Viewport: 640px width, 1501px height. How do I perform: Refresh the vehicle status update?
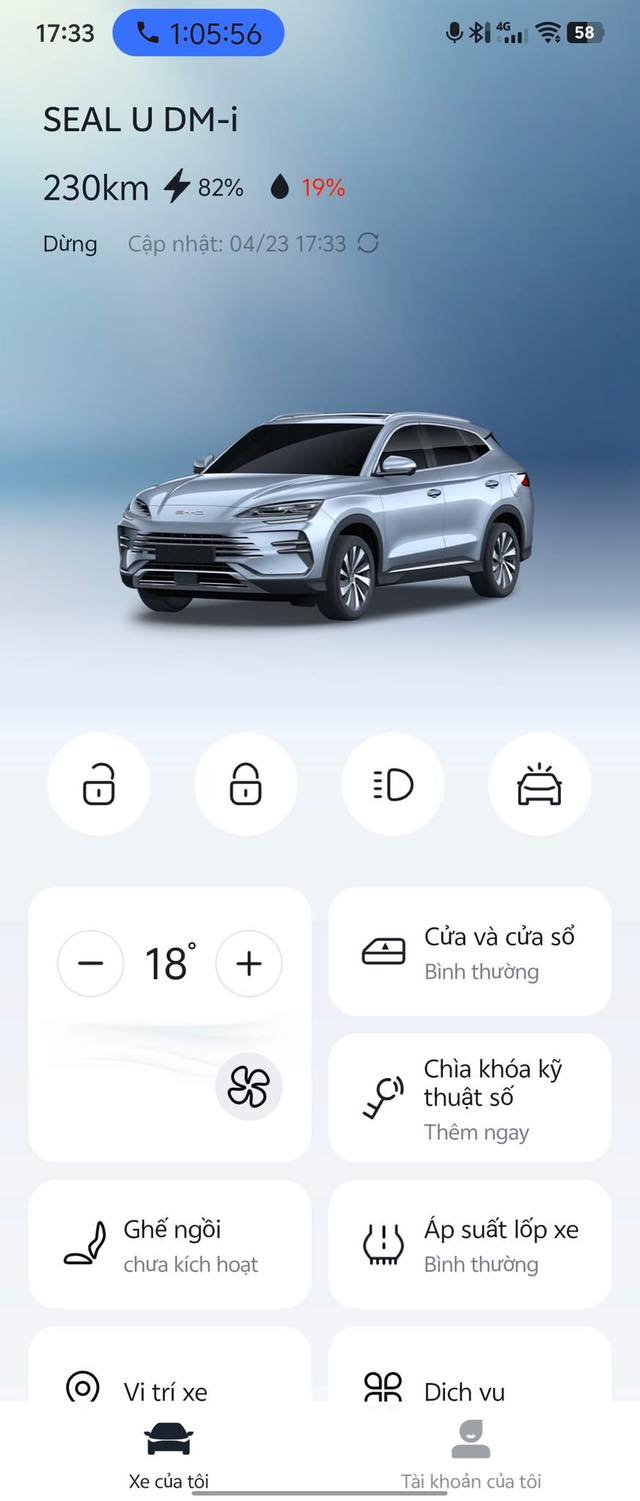click(x=368, y=243)
